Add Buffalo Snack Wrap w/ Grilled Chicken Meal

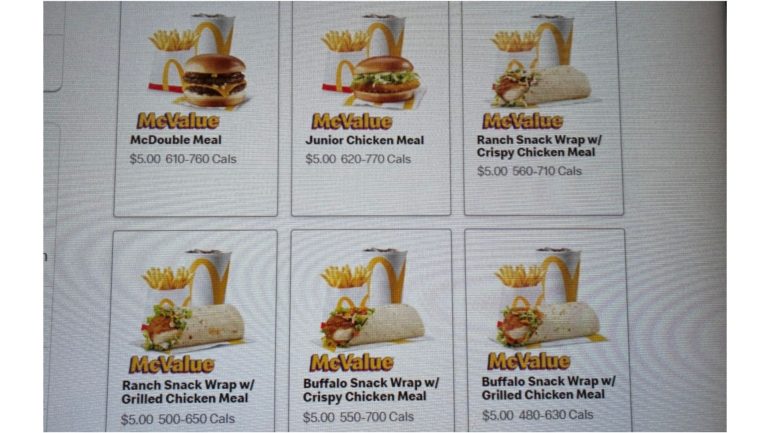pyautogui.click(x=546, y=330)
